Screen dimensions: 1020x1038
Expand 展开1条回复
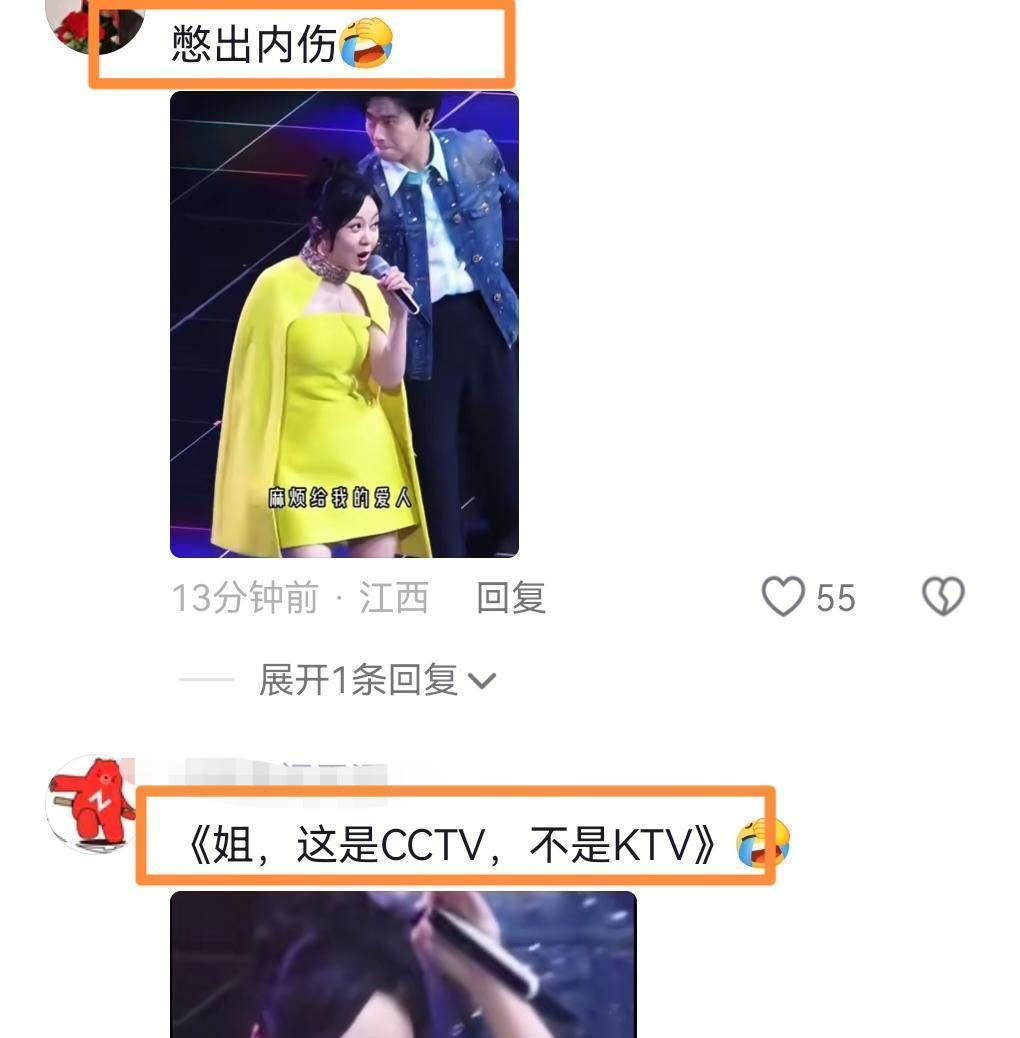[x=377, y=680]
